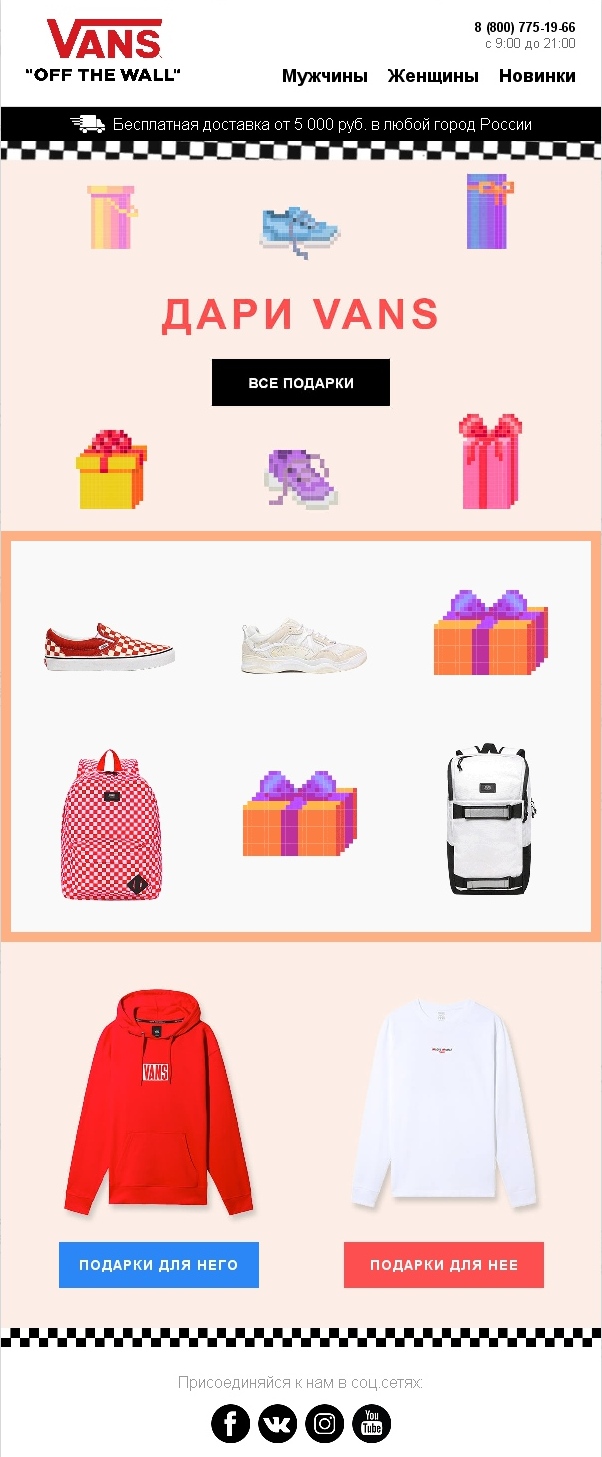View the white sneaker product
The height and width of the screenshot is (1457, 602).
click(x=304, y=646)
